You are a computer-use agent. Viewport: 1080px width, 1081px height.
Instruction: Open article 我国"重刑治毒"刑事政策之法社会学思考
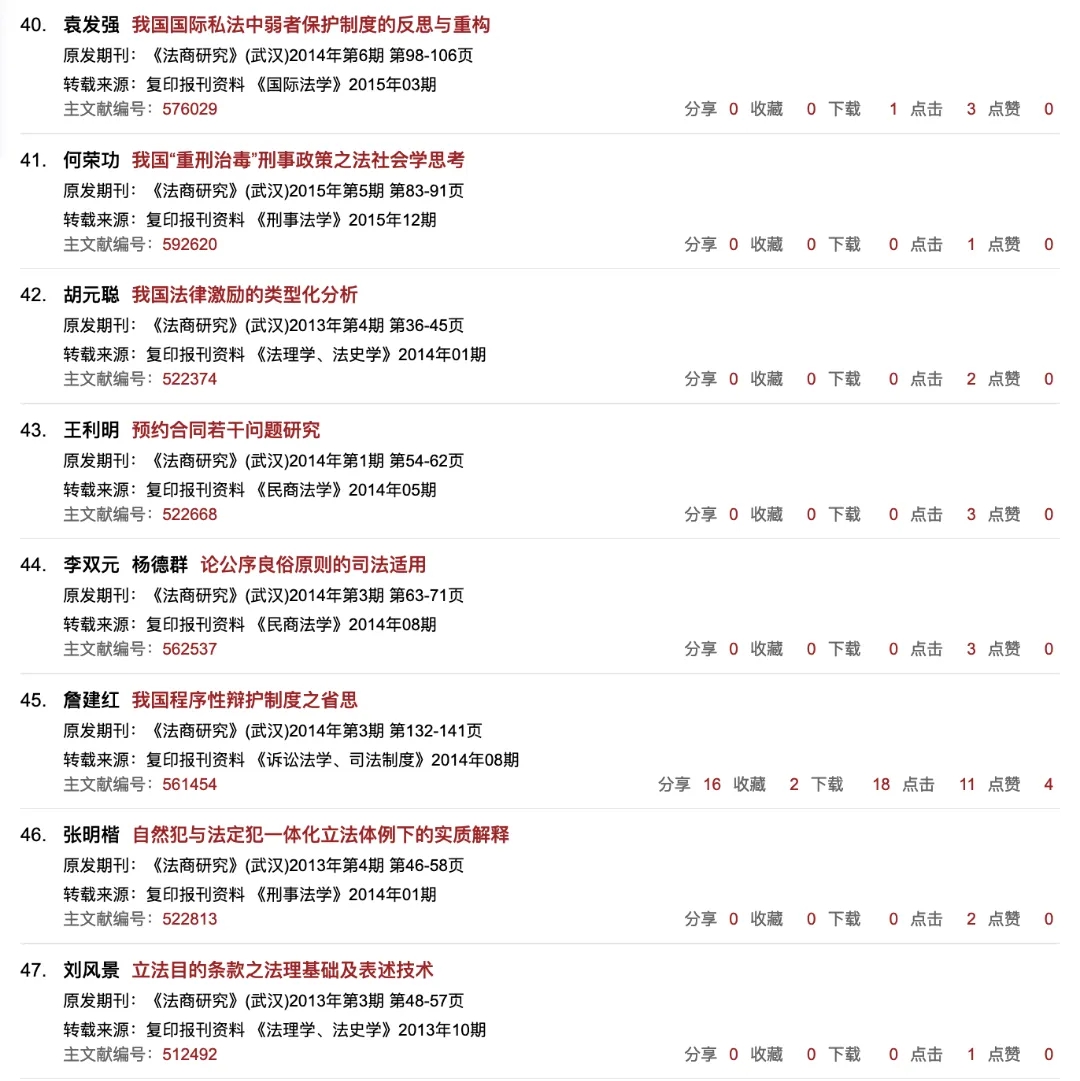point(298,160)
